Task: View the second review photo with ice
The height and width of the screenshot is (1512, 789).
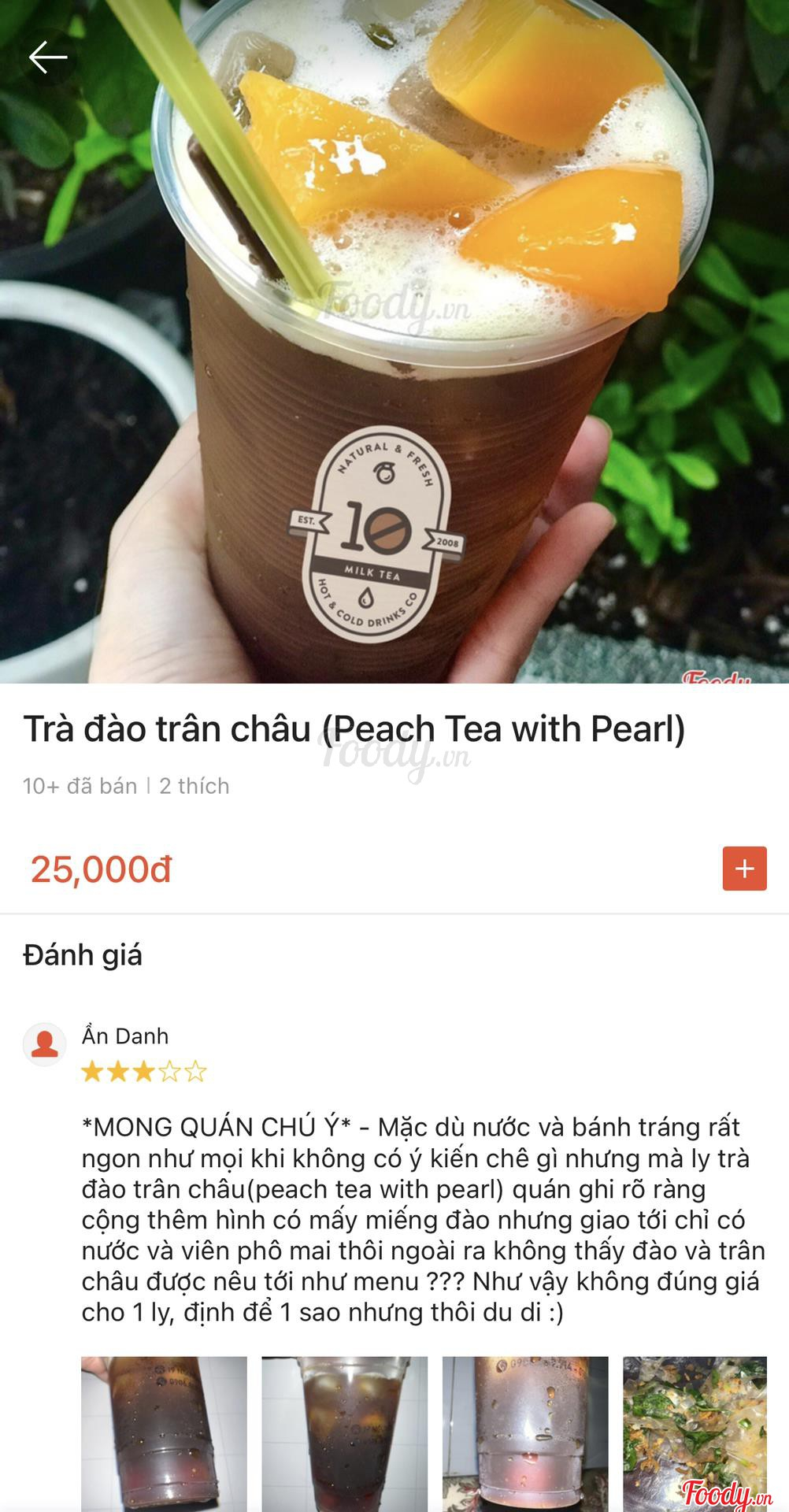Action: click(x=344, y=1432)
